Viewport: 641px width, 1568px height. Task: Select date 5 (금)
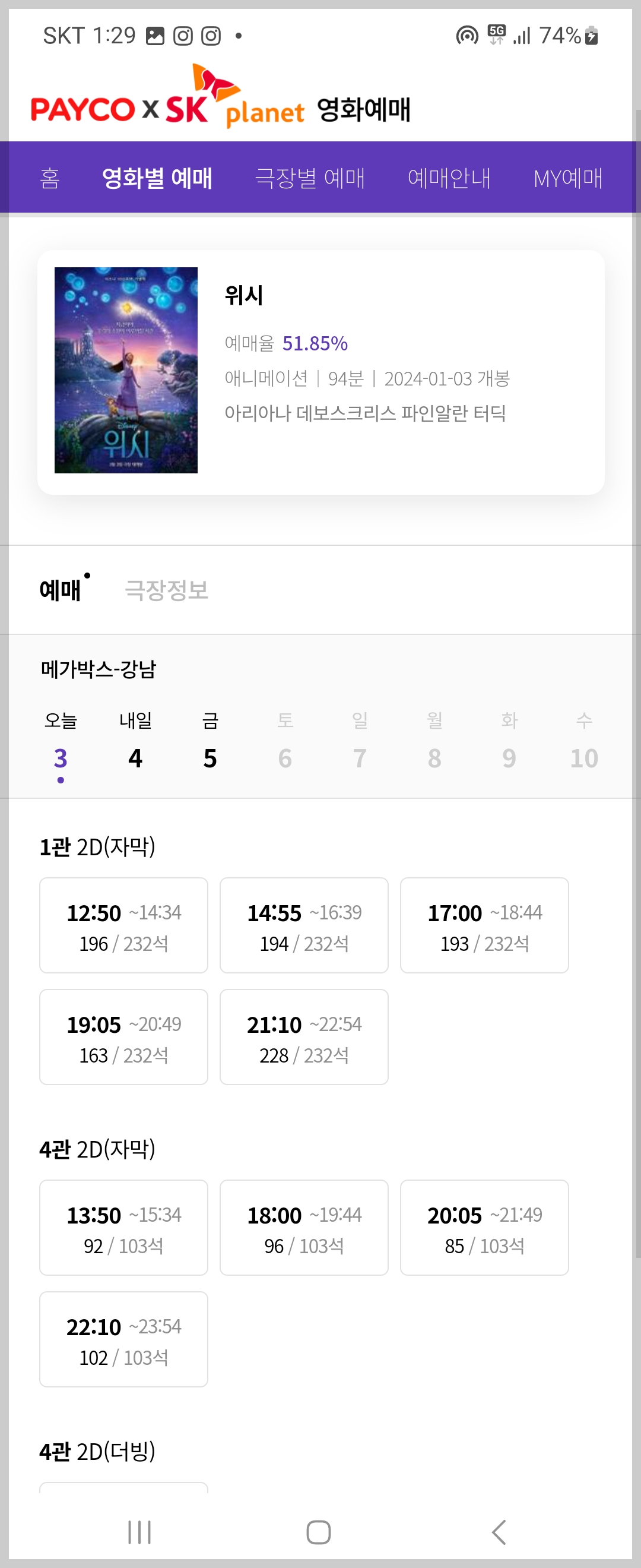[210, 758]
